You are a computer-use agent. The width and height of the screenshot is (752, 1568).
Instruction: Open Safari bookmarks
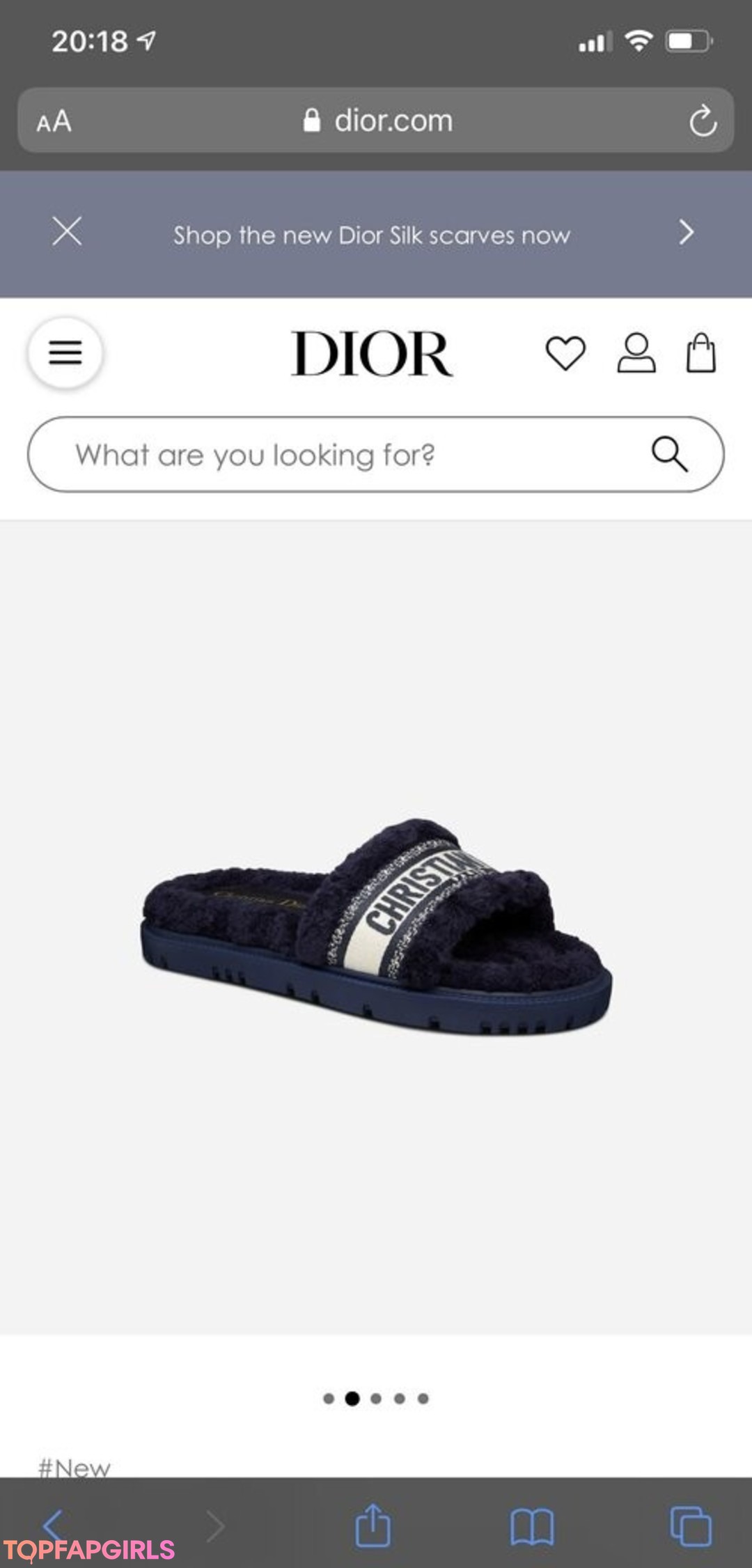click(x=531, y=1526)
